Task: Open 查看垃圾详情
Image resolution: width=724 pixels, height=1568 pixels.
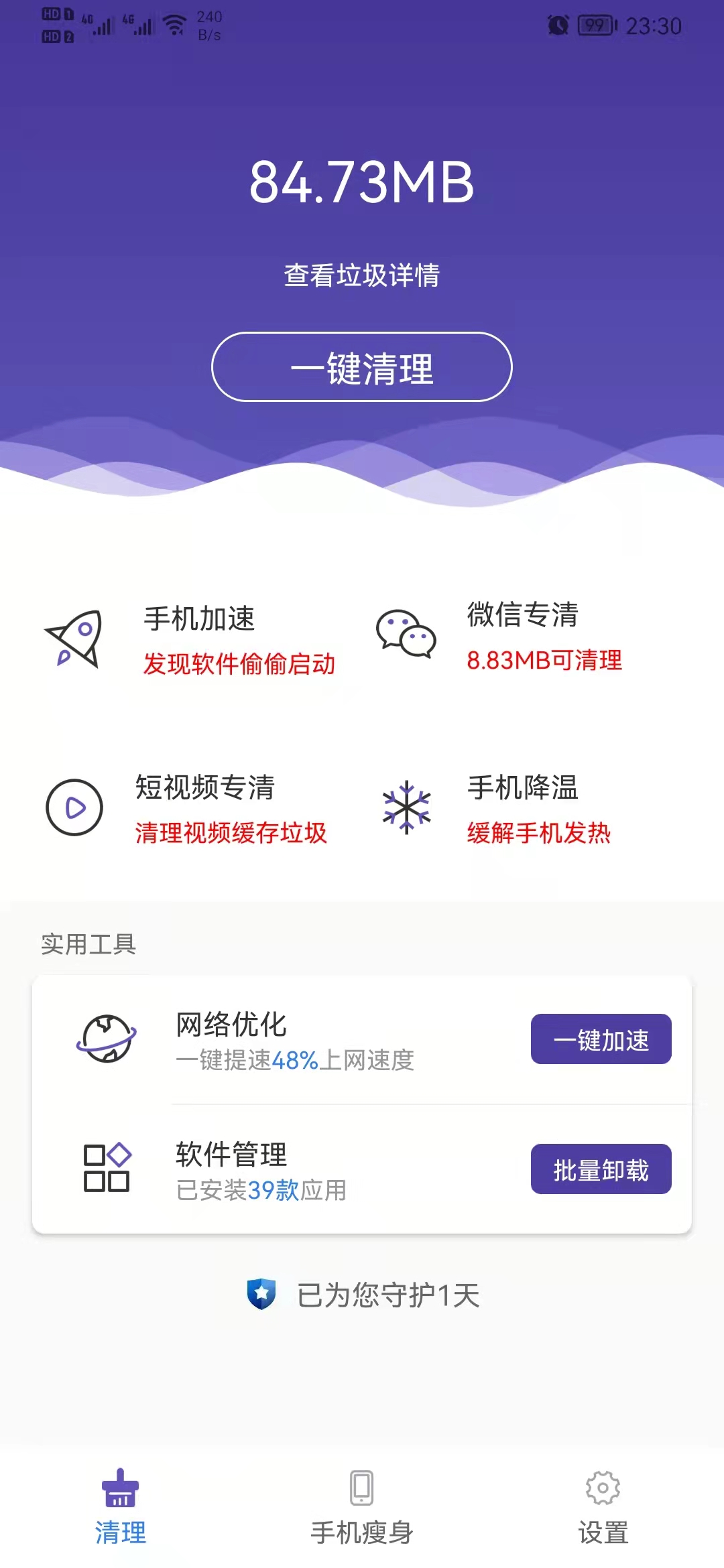Action: 362,275
